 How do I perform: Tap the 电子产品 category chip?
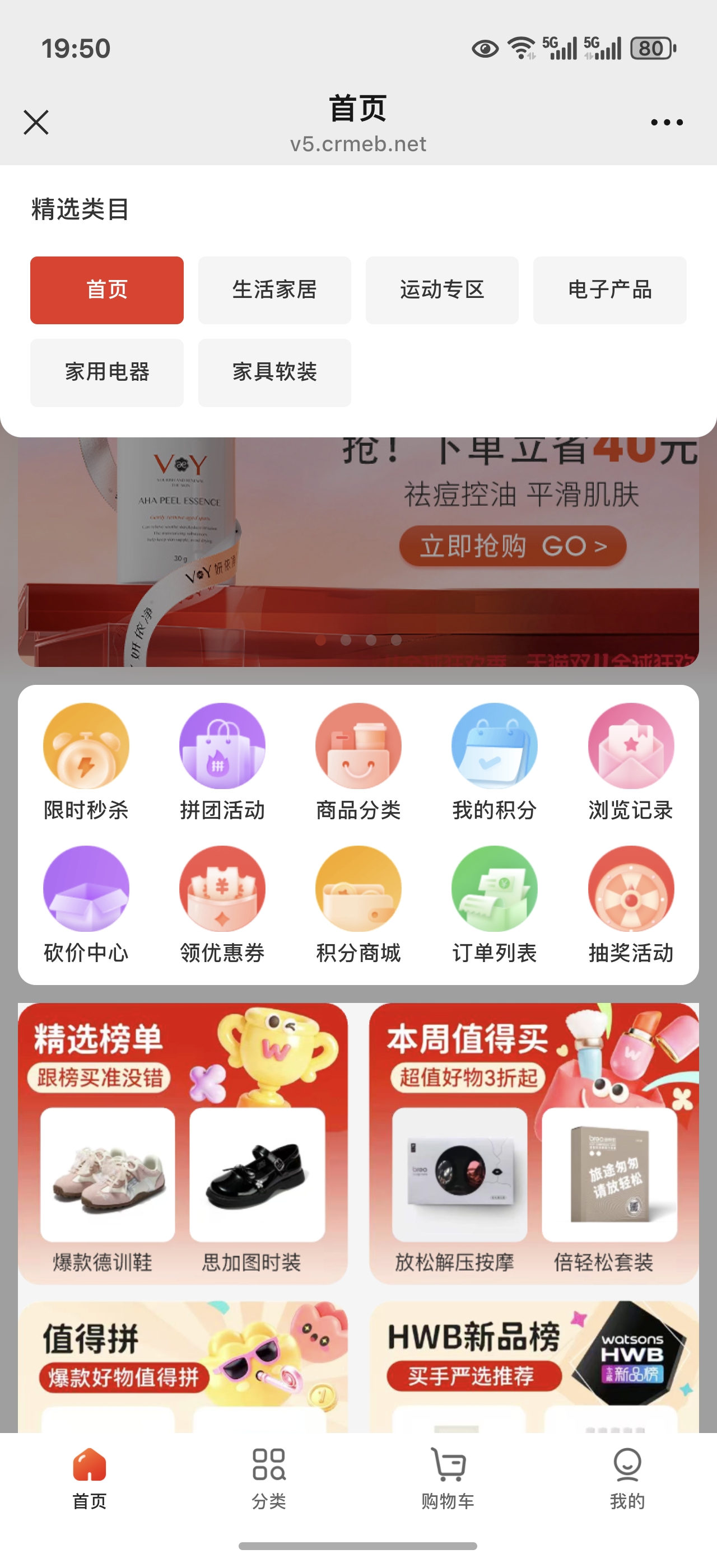tap(609, 290)
